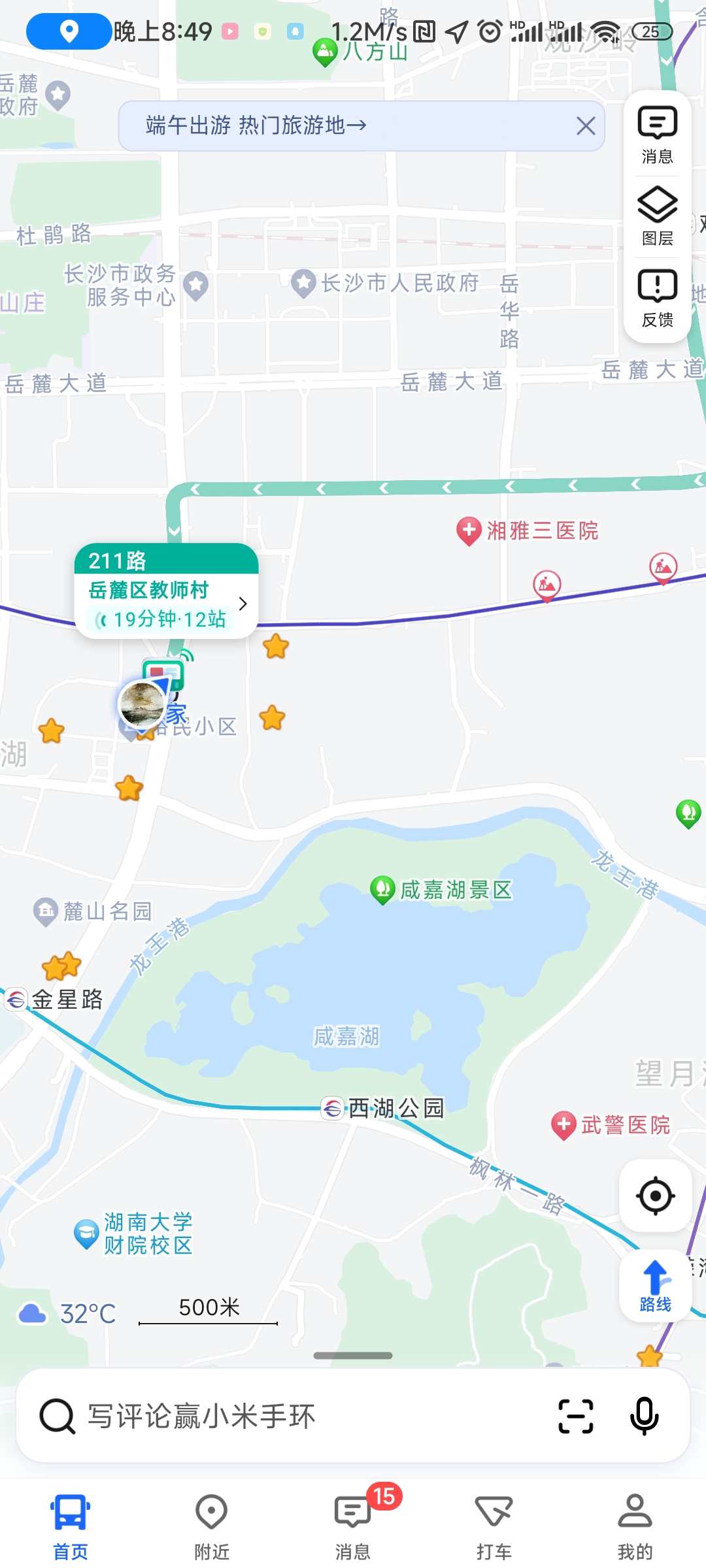Open the scan code icon in search bar
The height and width of the screenshot is (1568, 706).
click(x=576, y=1416)
